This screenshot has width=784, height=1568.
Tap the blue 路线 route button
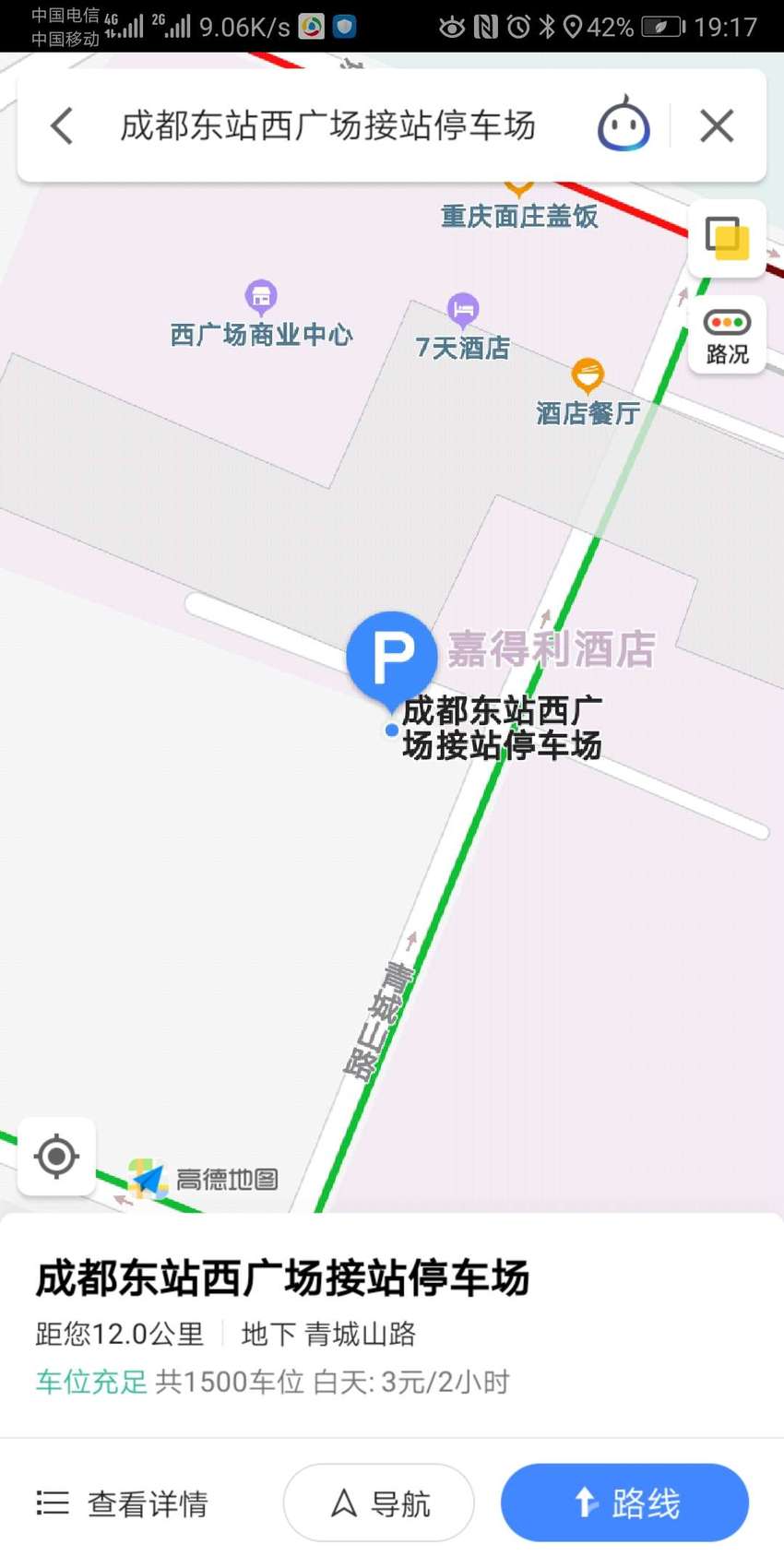[x=624, y=1503]
